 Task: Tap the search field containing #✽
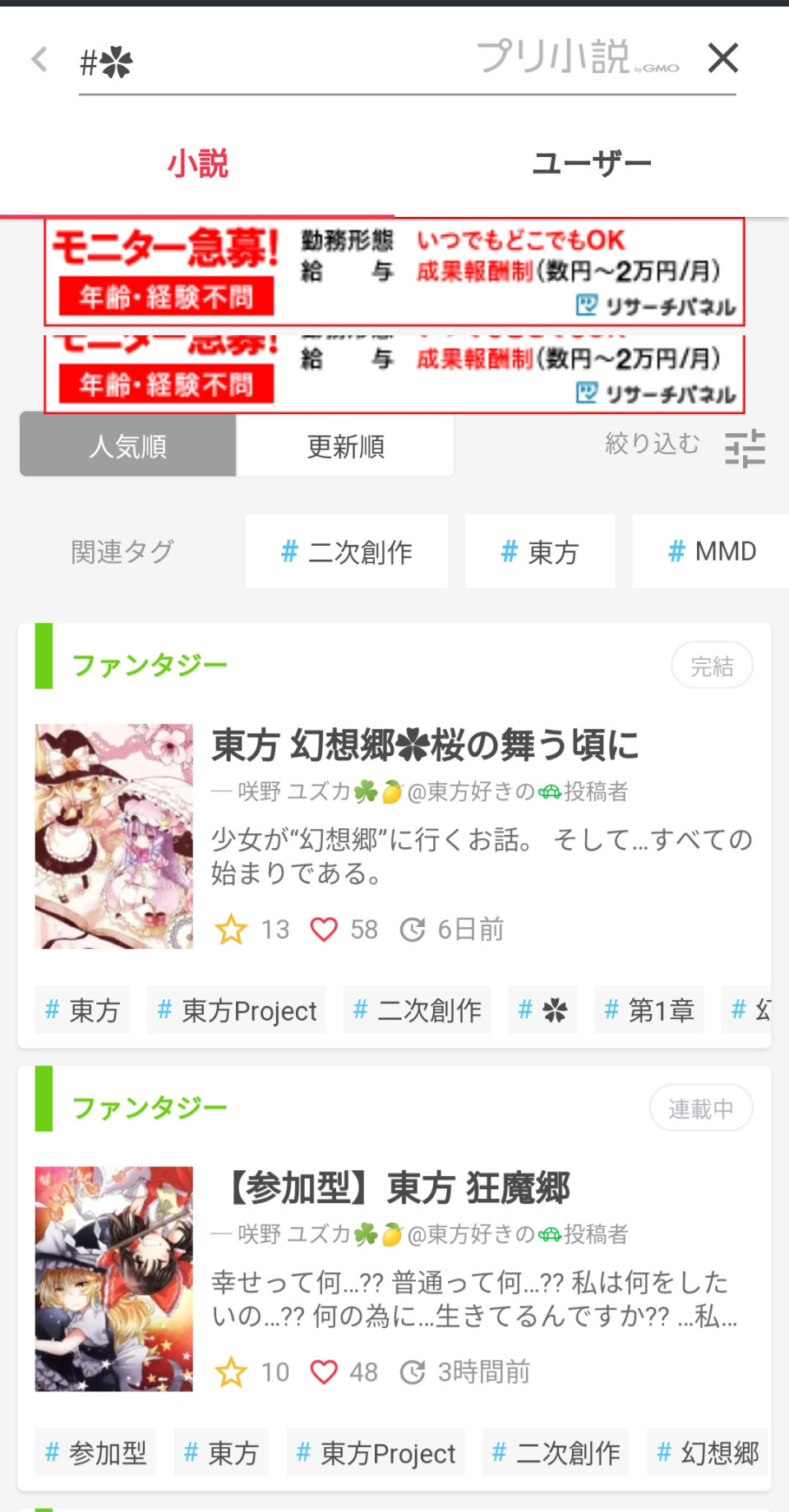coord(407,62)
